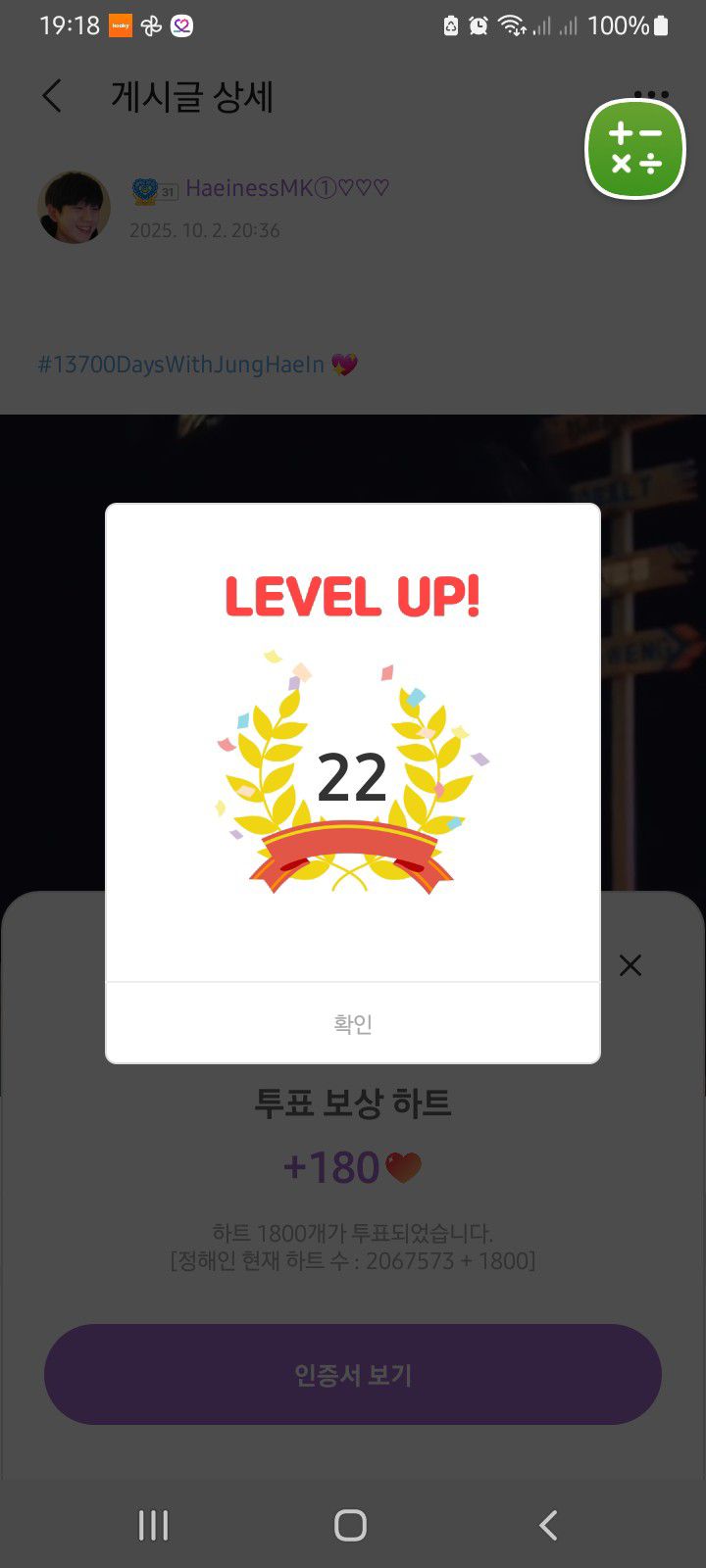Tap the 인증서 보기 button
The image size is (706, 1568).
pyautogui.click(x=353, y=1375)
